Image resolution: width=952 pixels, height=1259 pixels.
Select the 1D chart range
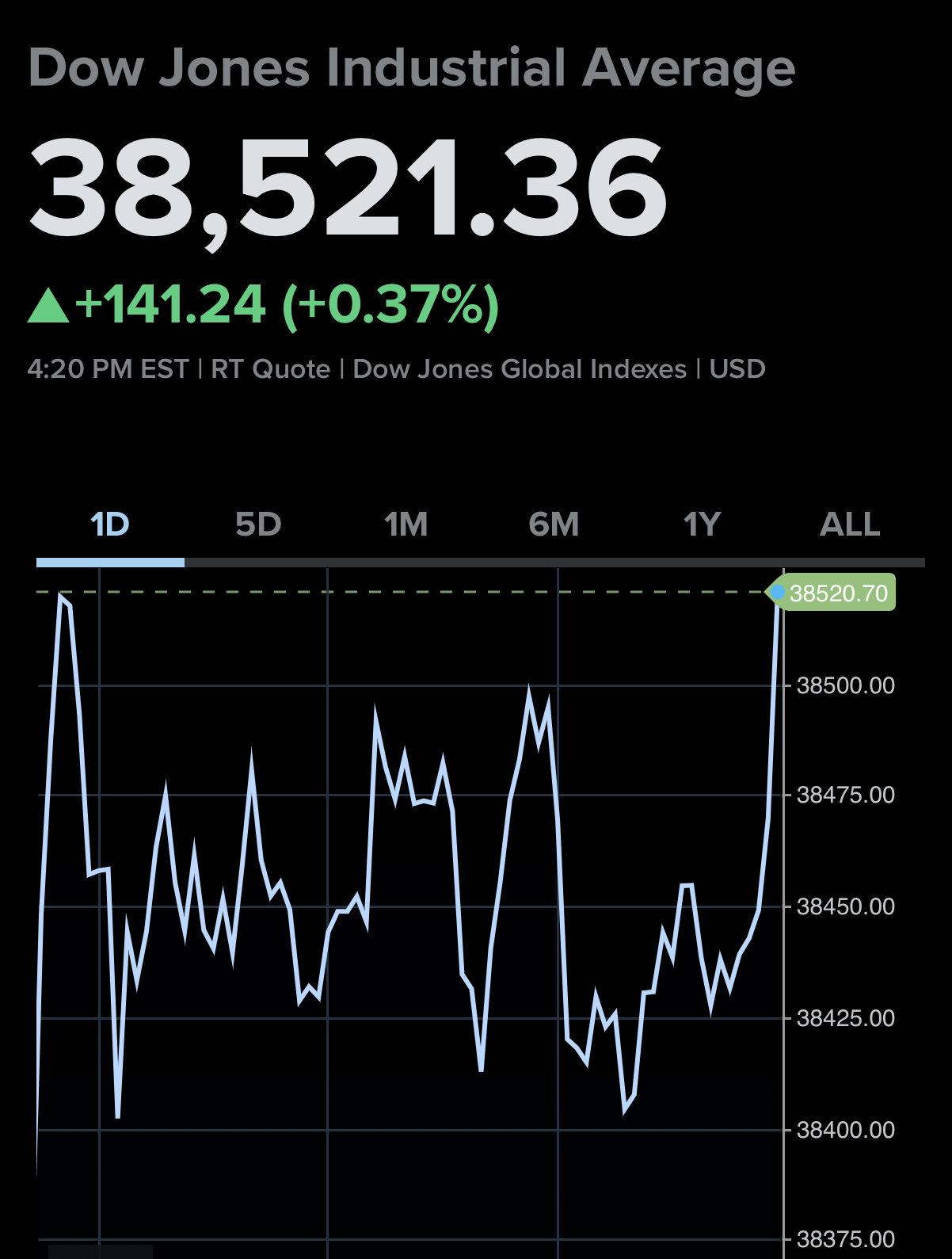click(110, 525)
